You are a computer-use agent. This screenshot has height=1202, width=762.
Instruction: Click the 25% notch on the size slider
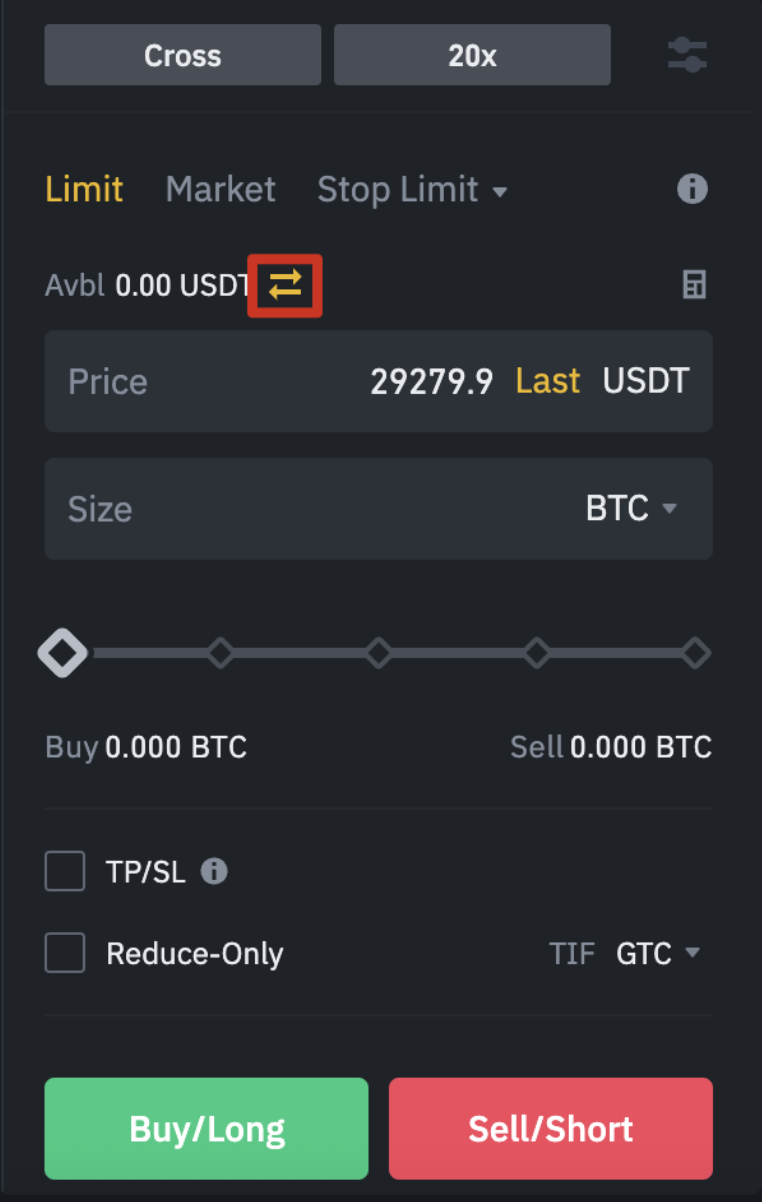click(220, 652)
